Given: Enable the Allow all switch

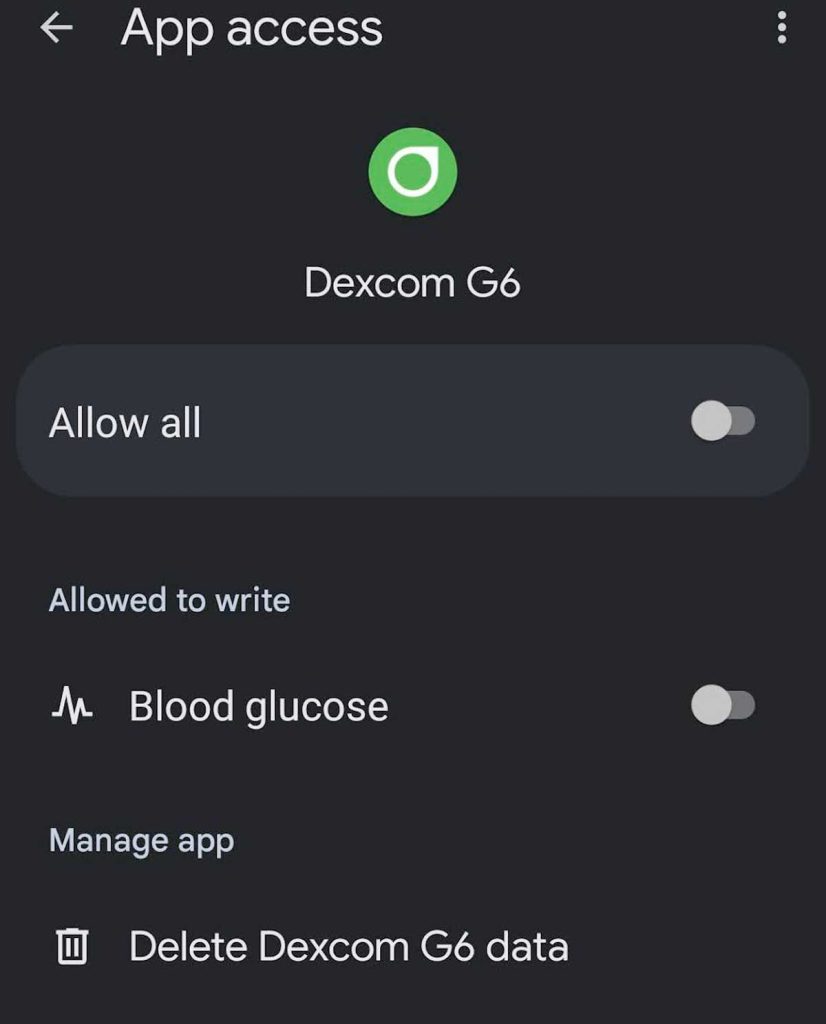Looking at the screenshot, I should [723, 422].
